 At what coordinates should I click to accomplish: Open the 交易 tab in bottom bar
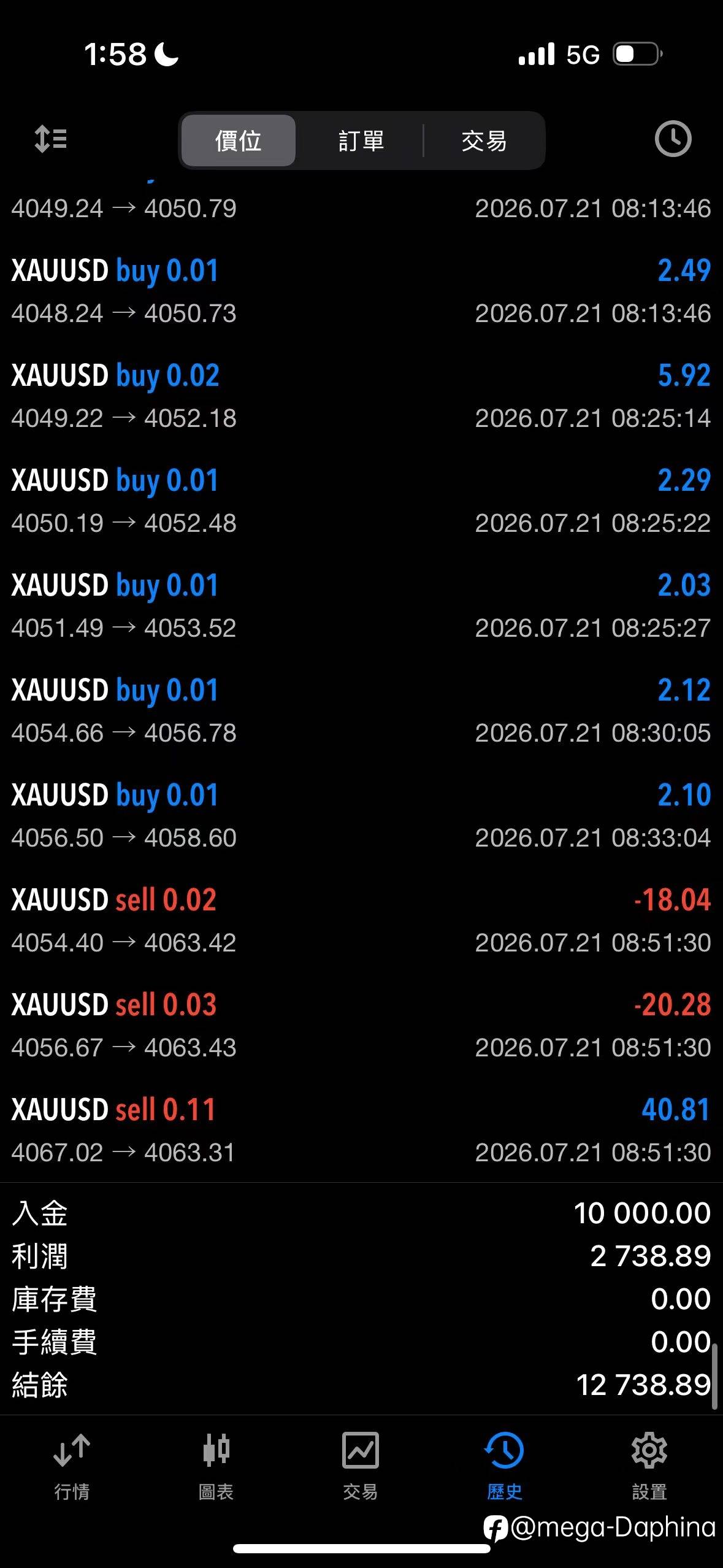point(361,1467)
